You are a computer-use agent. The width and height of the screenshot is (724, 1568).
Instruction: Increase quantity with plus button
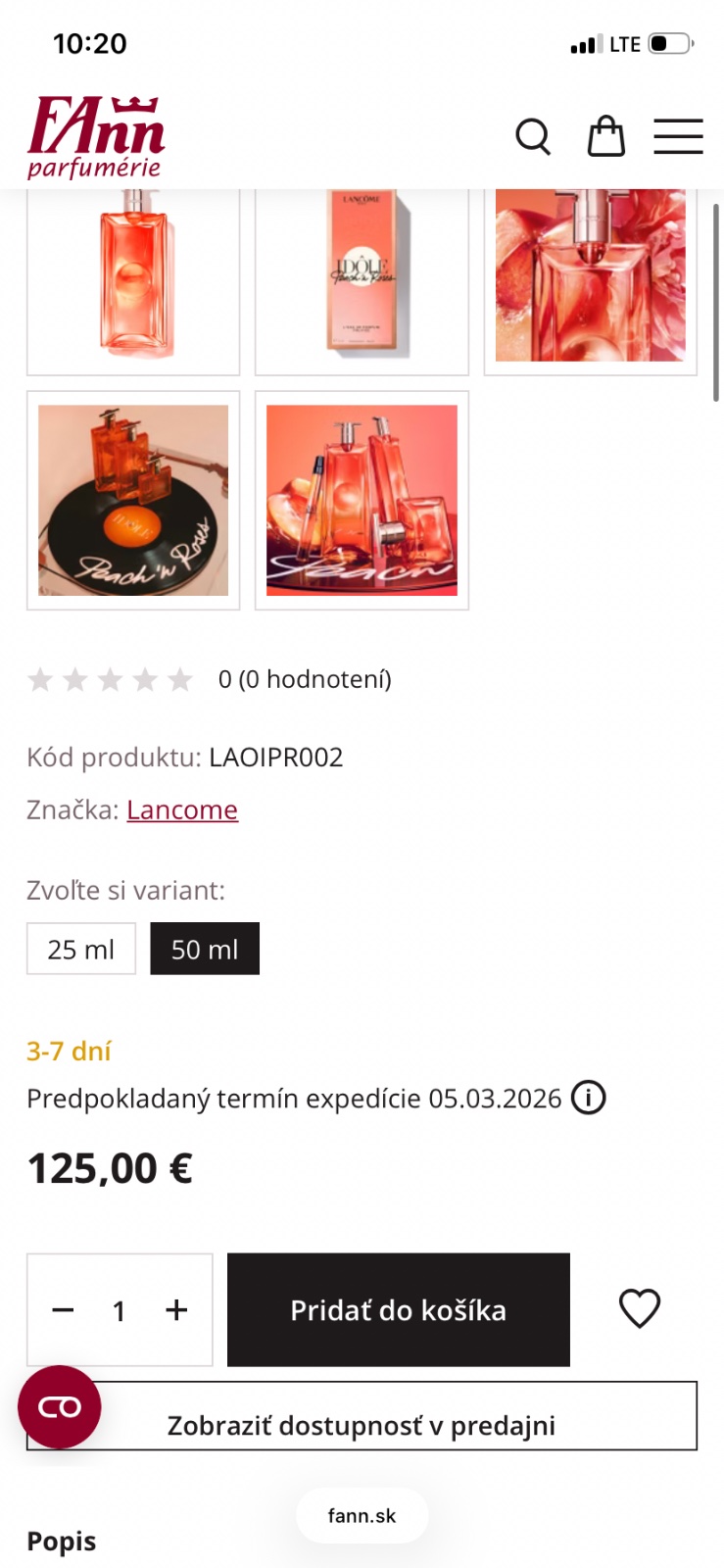(x=176, y=1310)
